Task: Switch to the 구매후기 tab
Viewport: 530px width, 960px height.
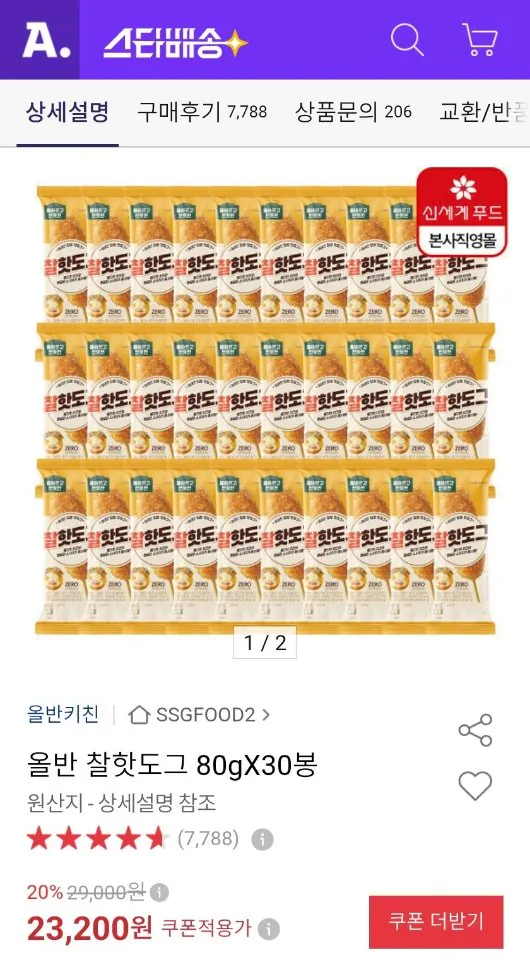Action: pyautogui.click(x=202, y=113)
